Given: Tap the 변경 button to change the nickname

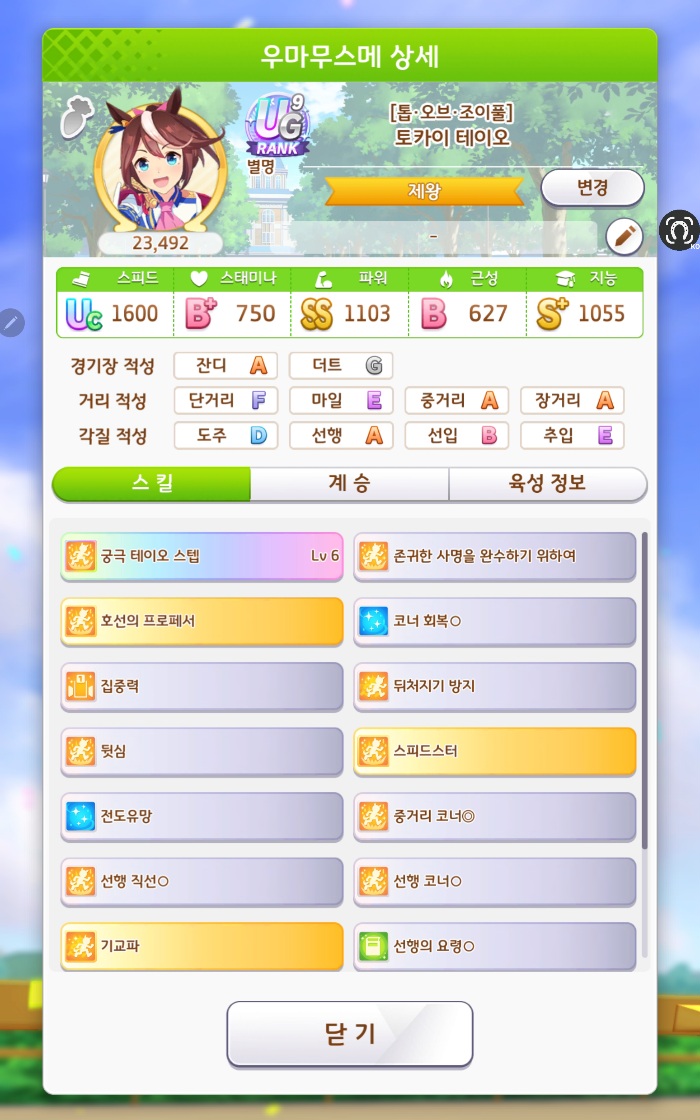Looking at the screenshot, I should pos(592,187).
